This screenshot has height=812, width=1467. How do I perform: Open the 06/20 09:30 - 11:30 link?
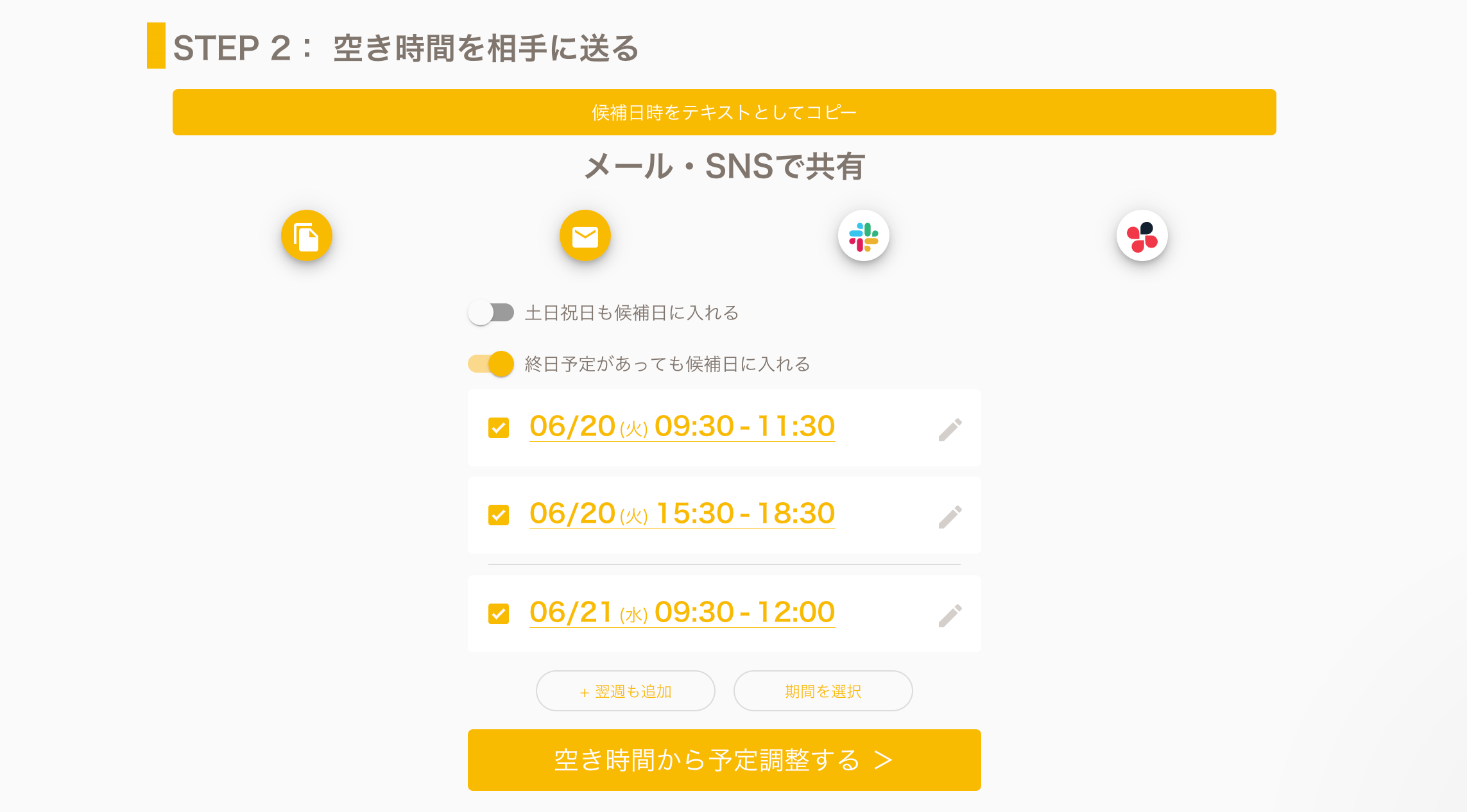tap(682, 427)
